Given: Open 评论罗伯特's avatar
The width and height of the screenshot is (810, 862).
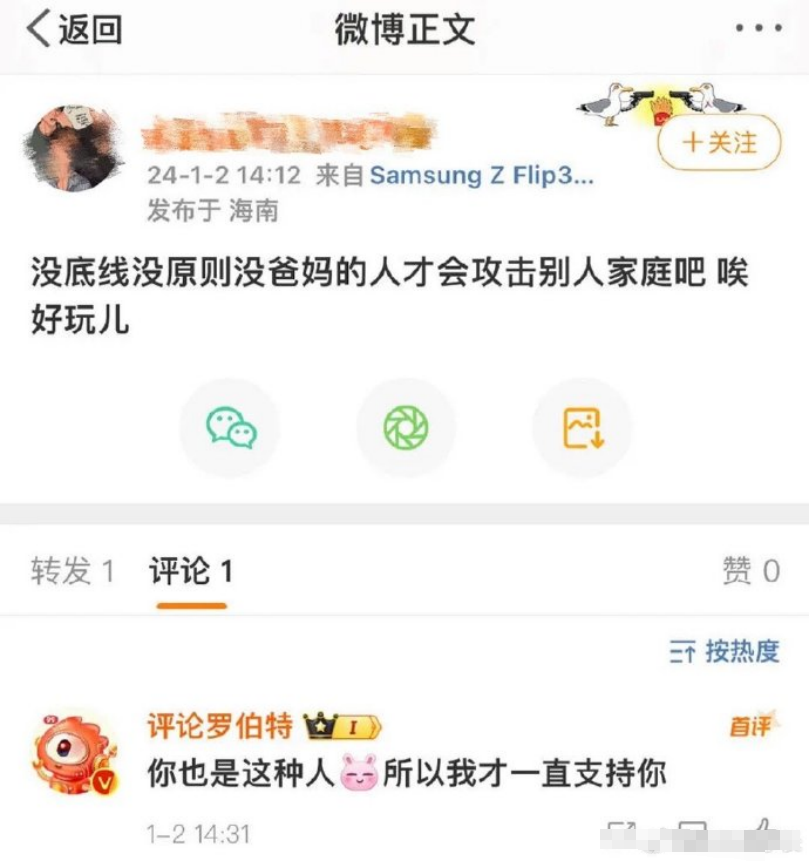Looking at the screenshot, I should (76, 752).
